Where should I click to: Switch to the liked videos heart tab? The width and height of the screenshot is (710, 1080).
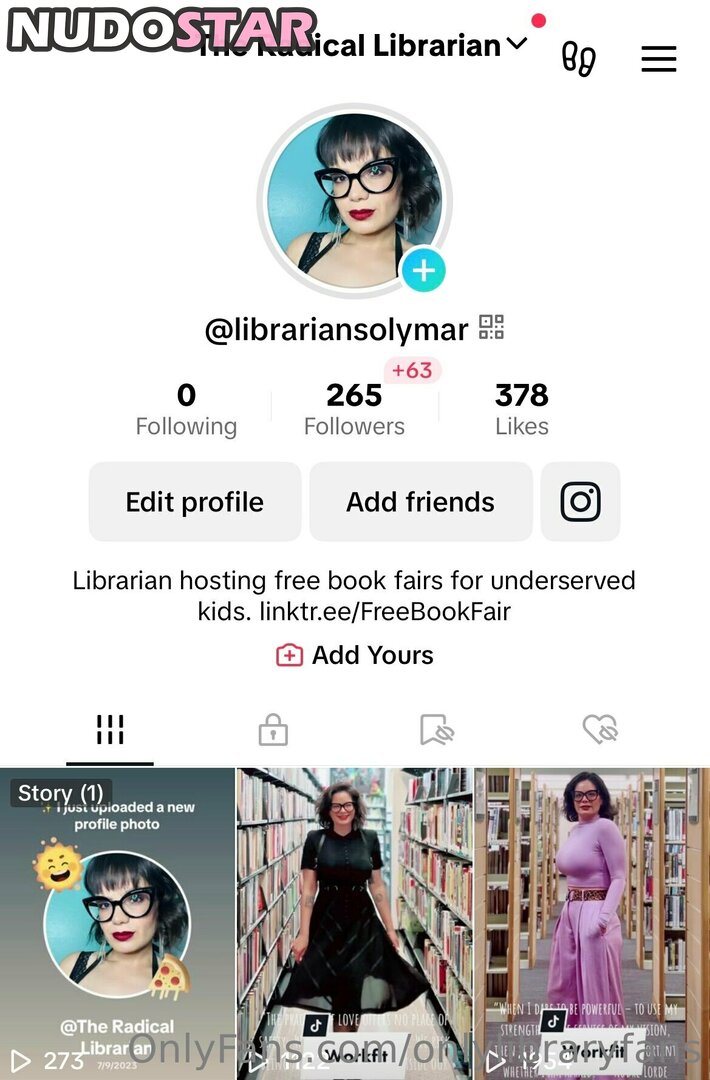point(600,731)
